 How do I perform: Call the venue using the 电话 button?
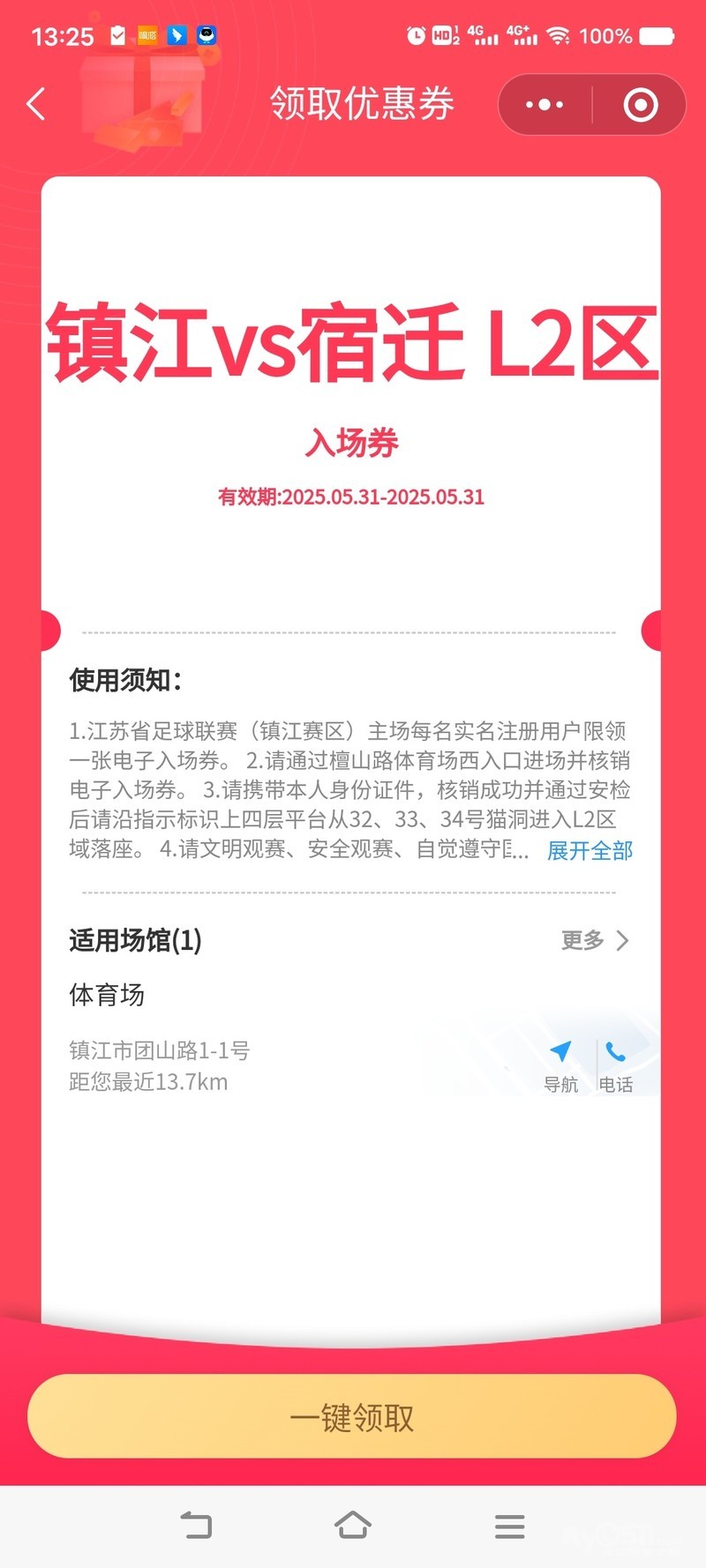point(616,1064)
